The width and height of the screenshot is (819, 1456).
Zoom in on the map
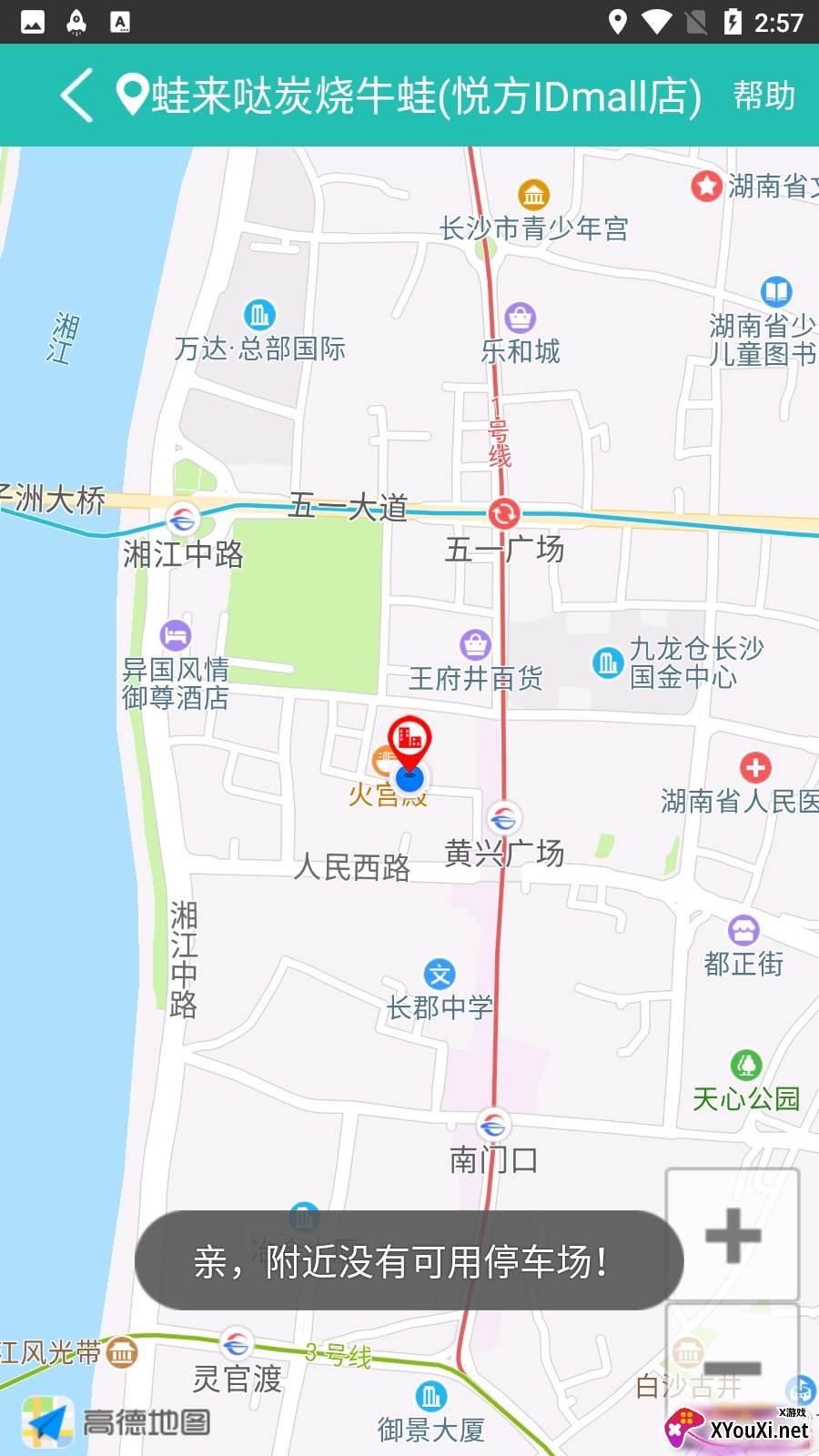point(733,1235)
